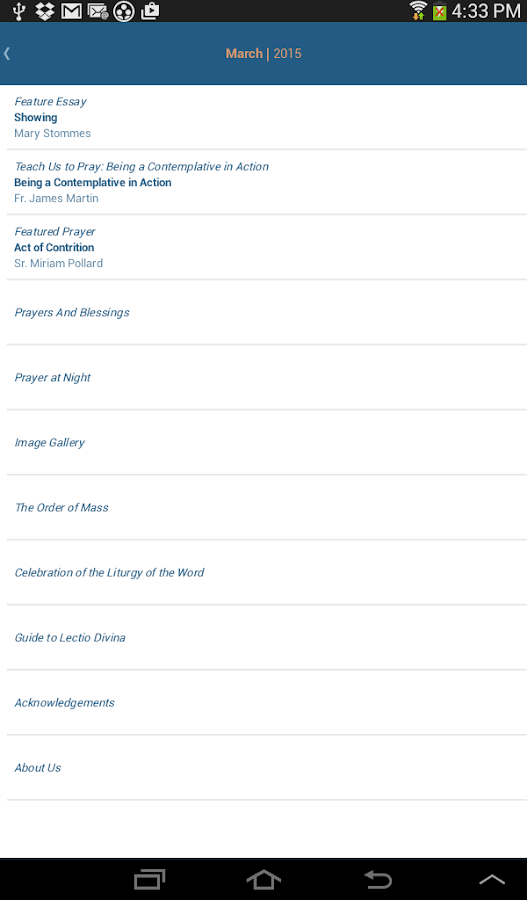Go back using the header arrow
Image resolution: width=527 pixels, height=900 pixels.
7,53
